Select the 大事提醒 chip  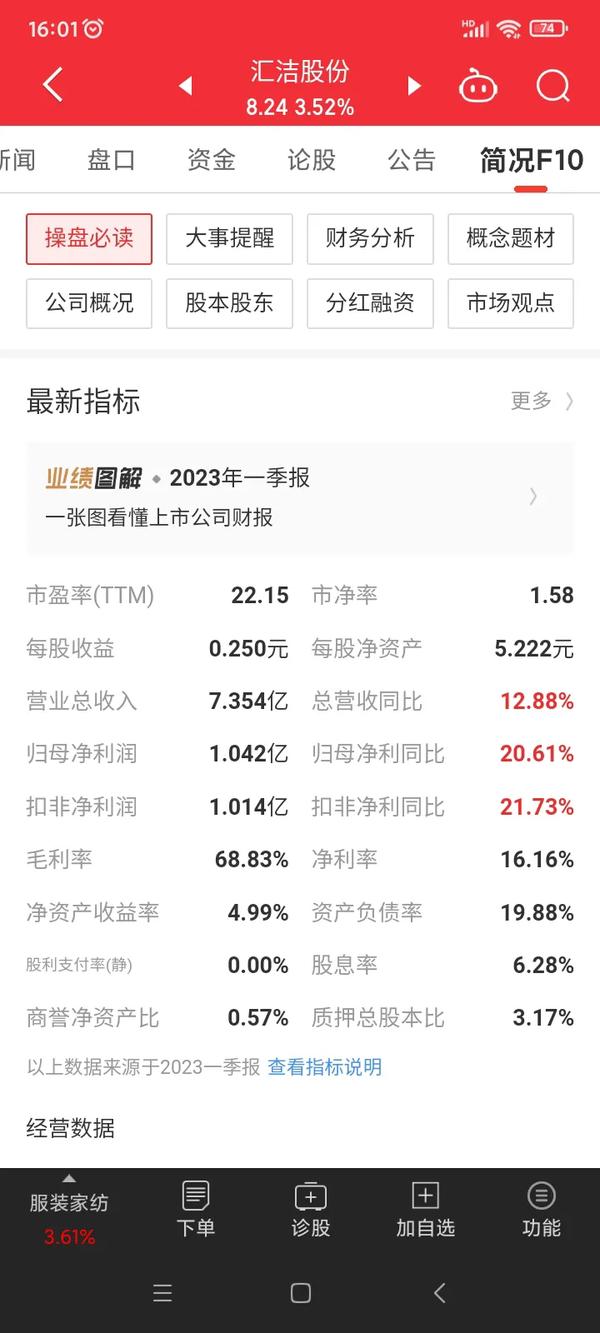coord(230,239)
